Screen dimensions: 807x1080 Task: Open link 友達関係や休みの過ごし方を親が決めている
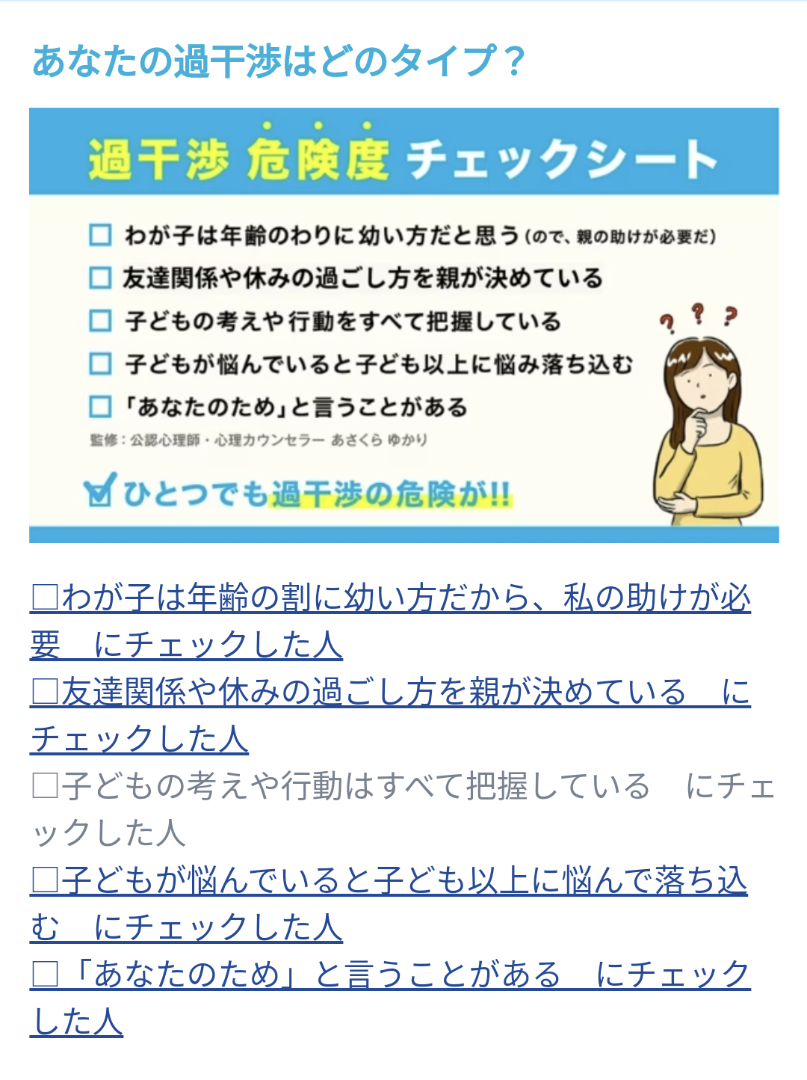click(x=360, y=693)
